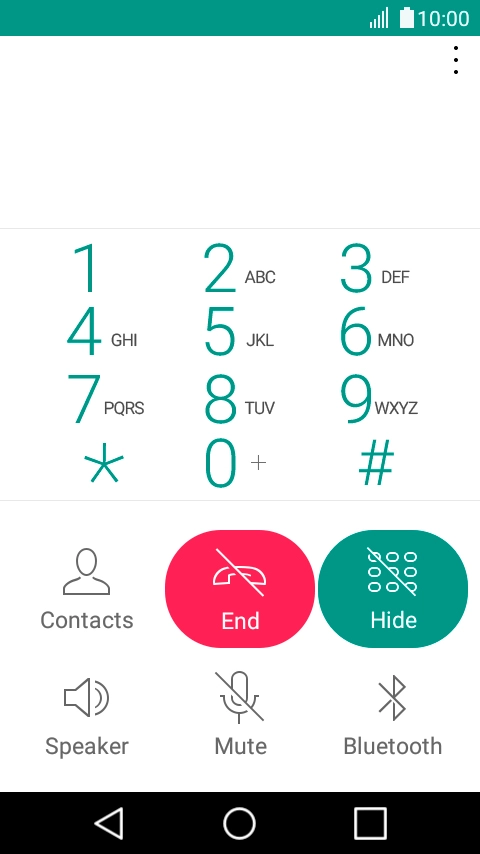The height and width of the screenshot is (854, 480).
Task: Tap the 2 ABC key
Action: click(240, 268)
